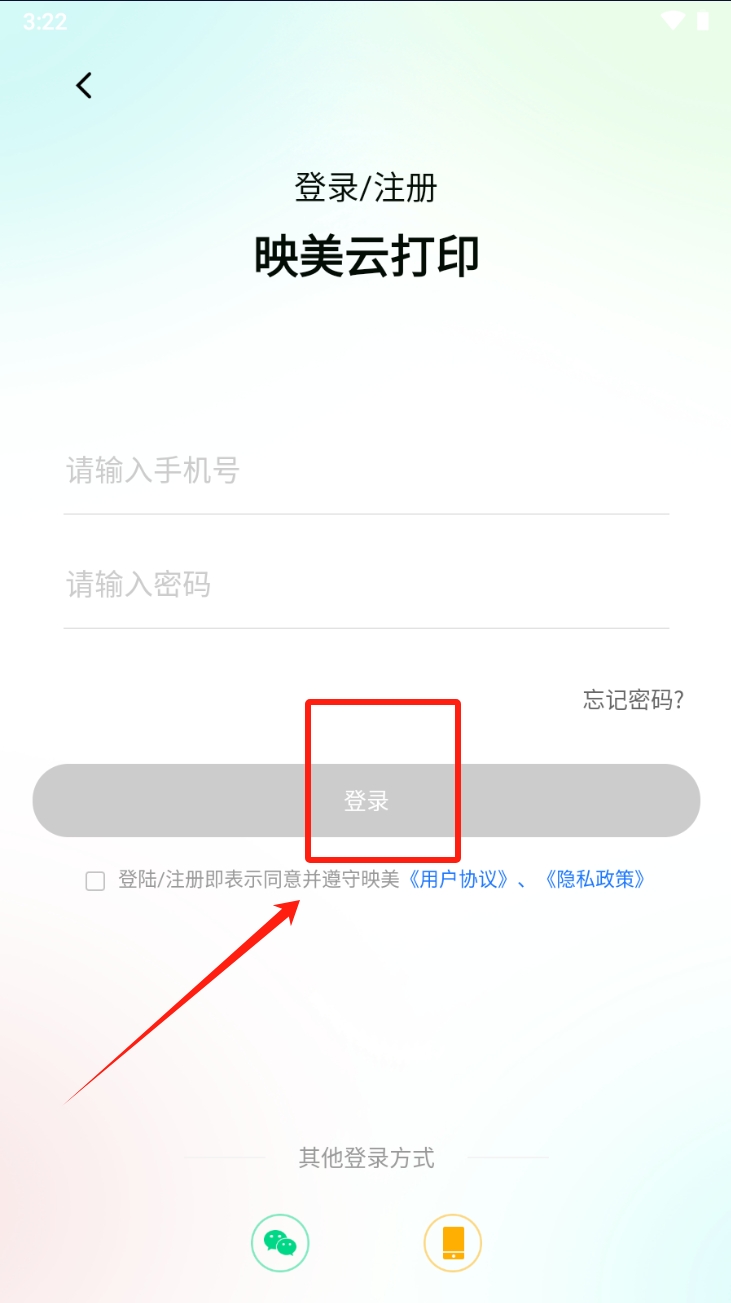Open the forgot password link
731x1303 pixels.
633,700
